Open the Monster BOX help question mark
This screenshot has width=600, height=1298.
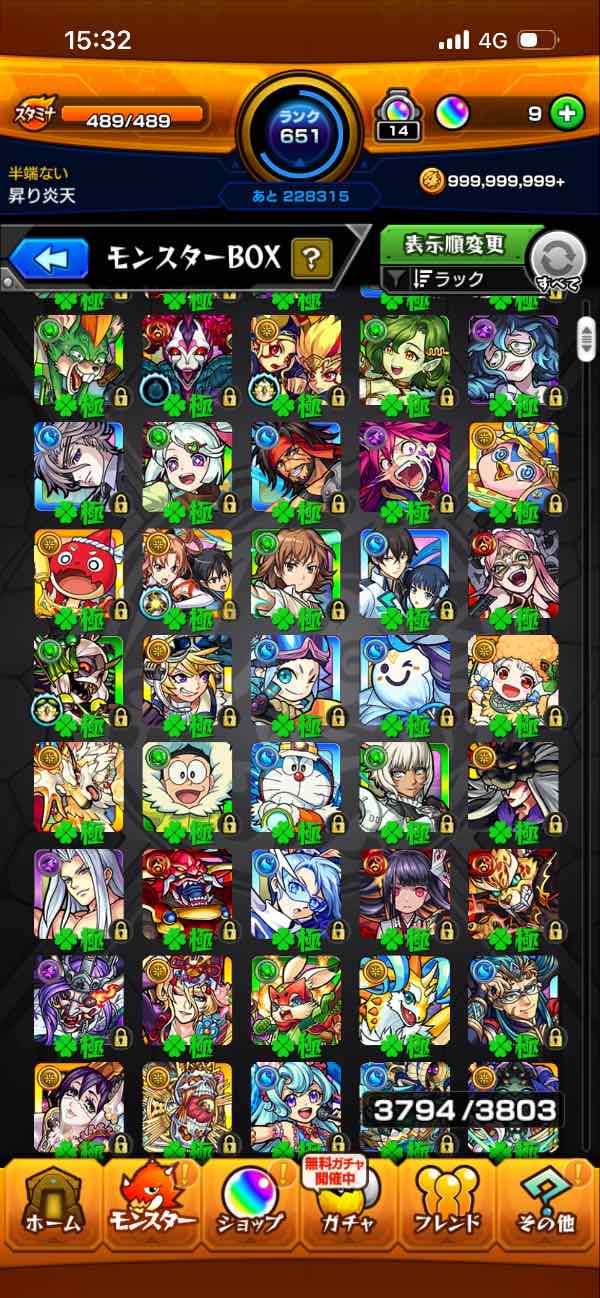click(312, 260)
